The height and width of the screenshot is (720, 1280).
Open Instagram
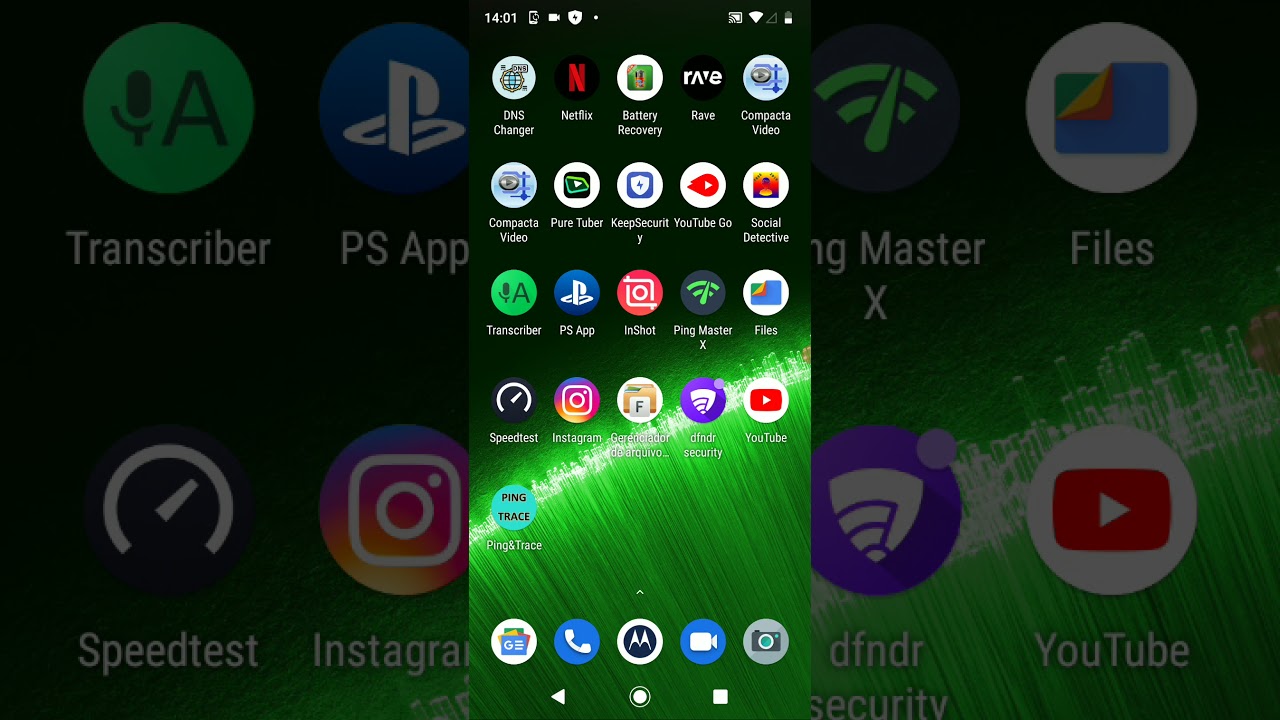(577, 401)
